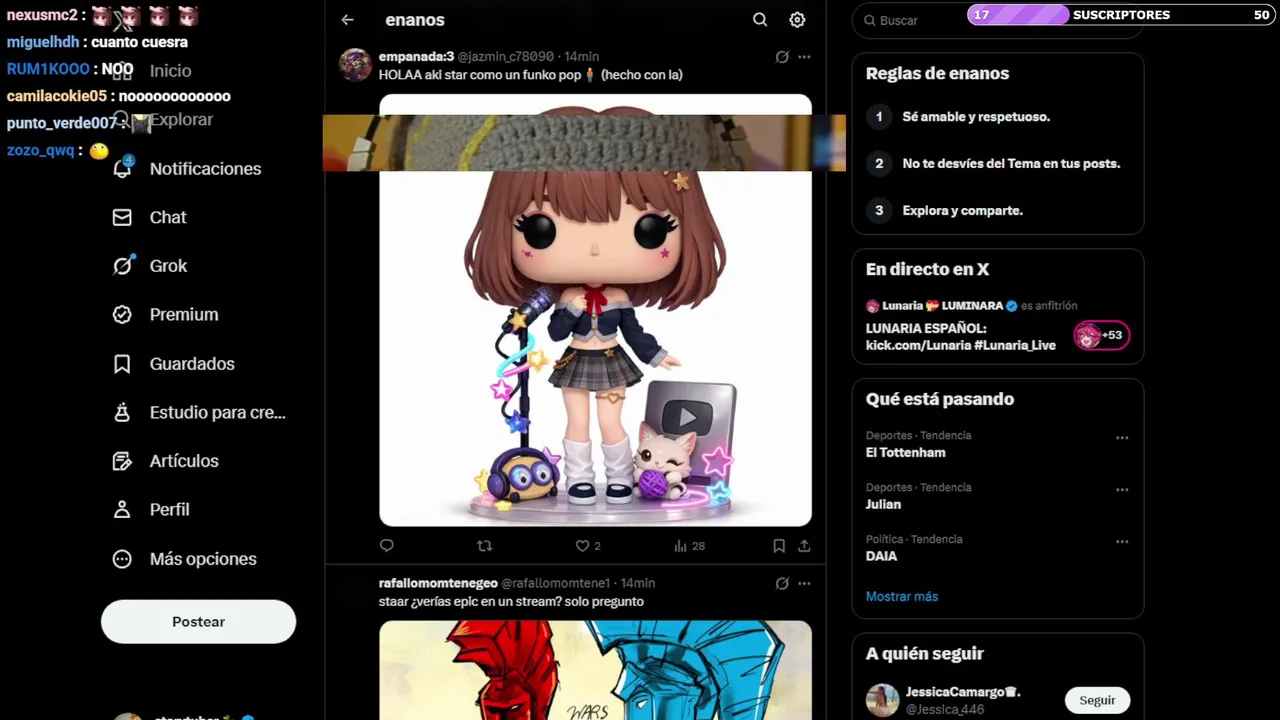
Task: Go to Premium
Action: click(183, 314)
